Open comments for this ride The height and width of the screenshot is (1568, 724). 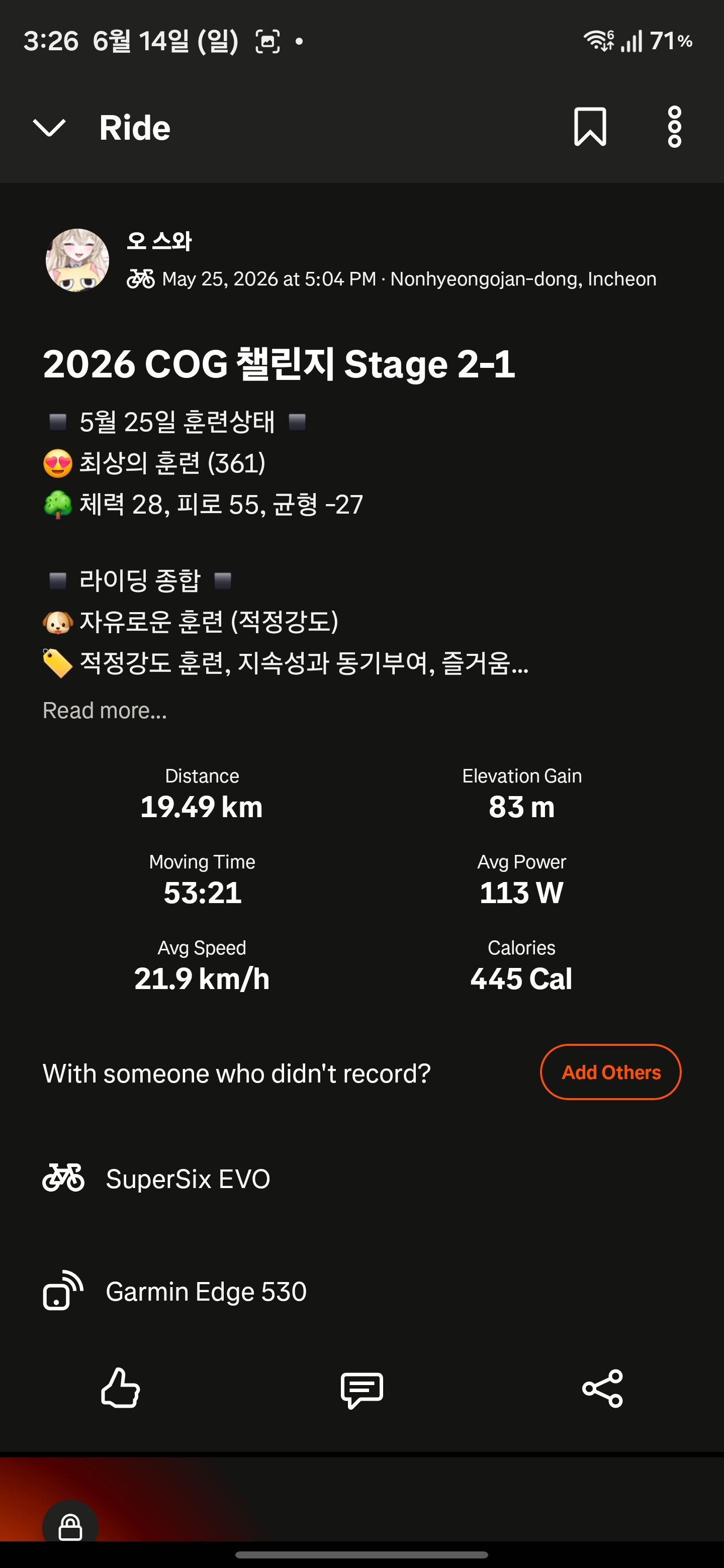click(361, 1390)
